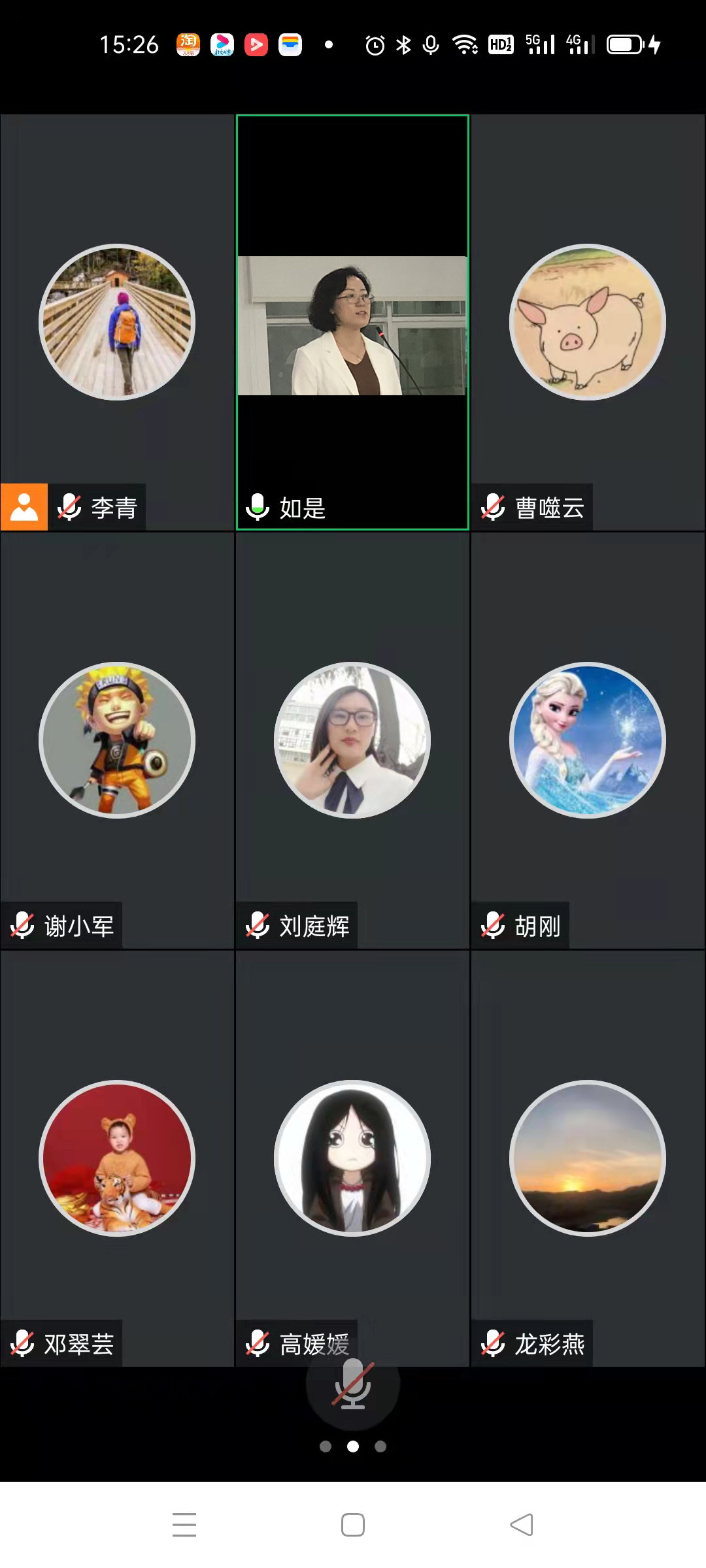Select 高媛媛's participant tile

[352, 1158]
